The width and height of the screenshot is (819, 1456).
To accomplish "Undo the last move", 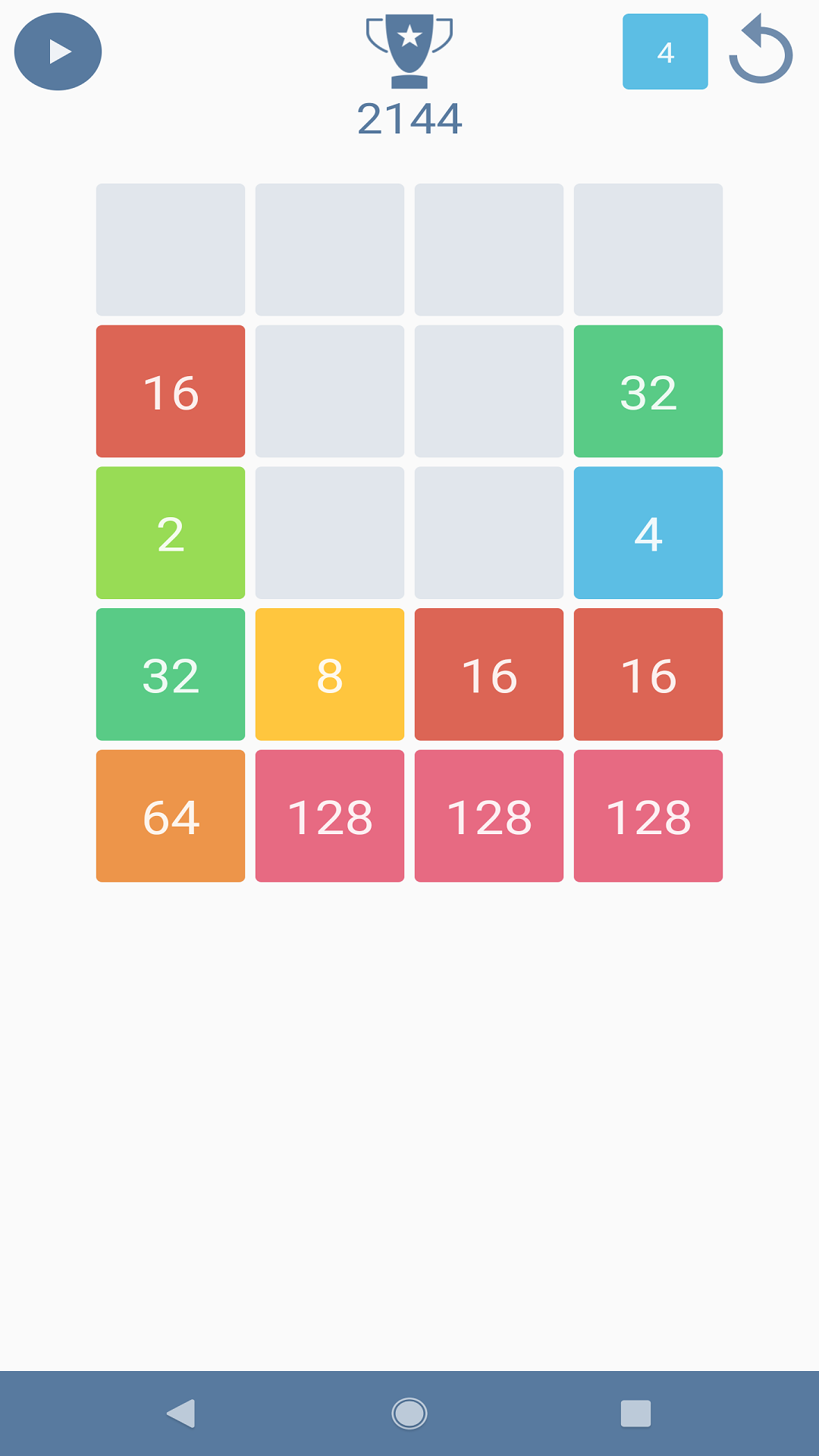I will tap(761, 52).
